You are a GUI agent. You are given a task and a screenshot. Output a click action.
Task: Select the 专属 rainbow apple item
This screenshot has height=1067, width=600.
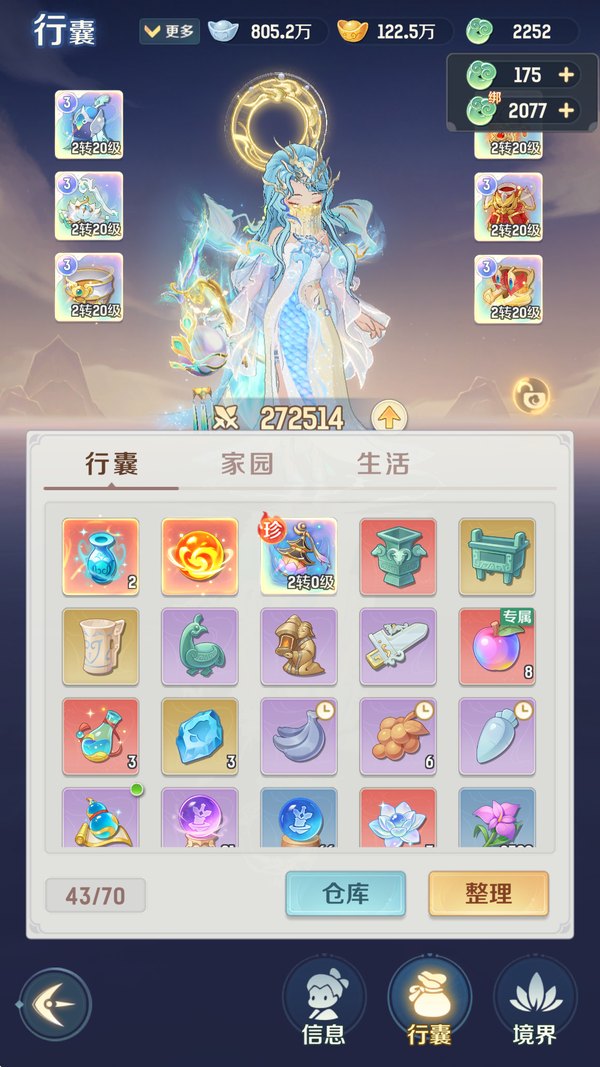(x=497, y=646)
